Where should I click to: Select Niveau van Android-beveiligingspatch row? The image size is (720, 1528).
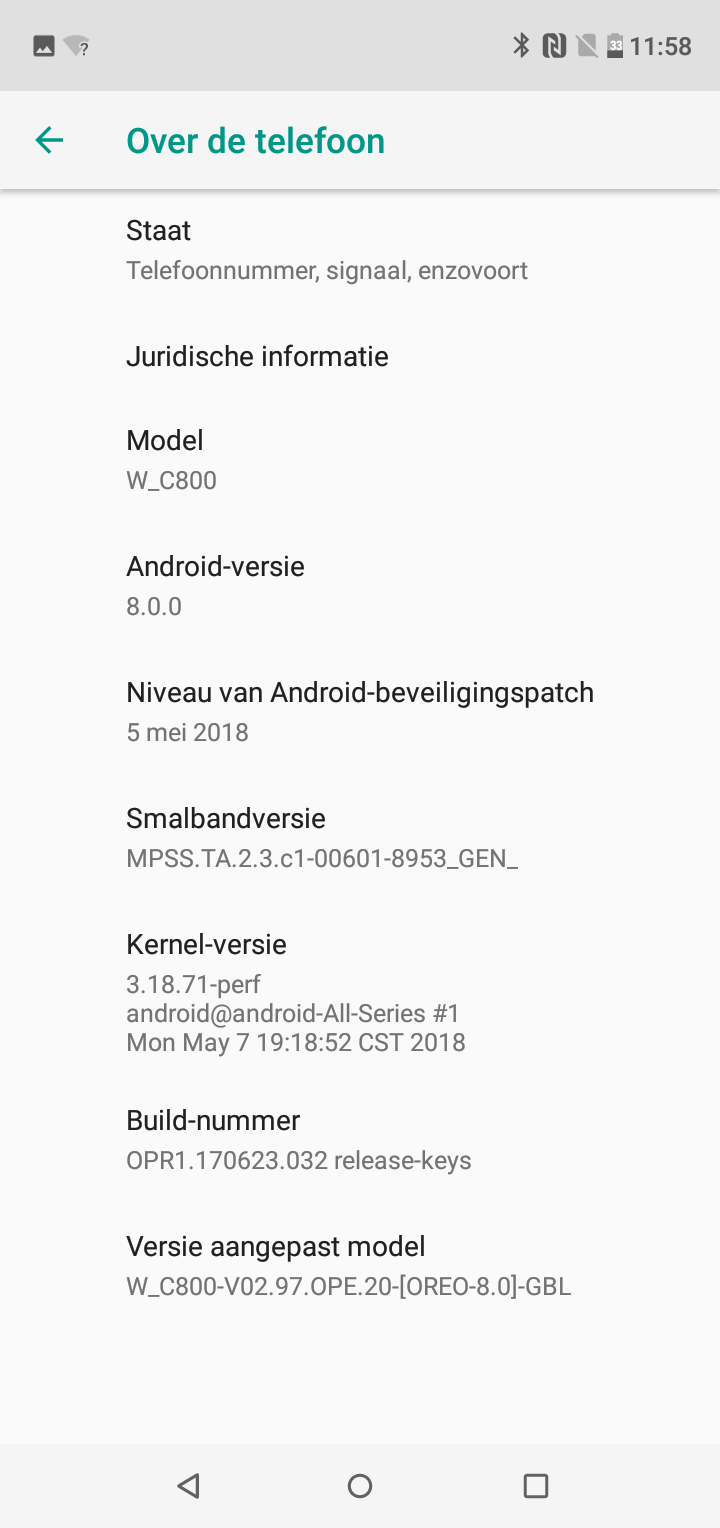pos(360,712)
